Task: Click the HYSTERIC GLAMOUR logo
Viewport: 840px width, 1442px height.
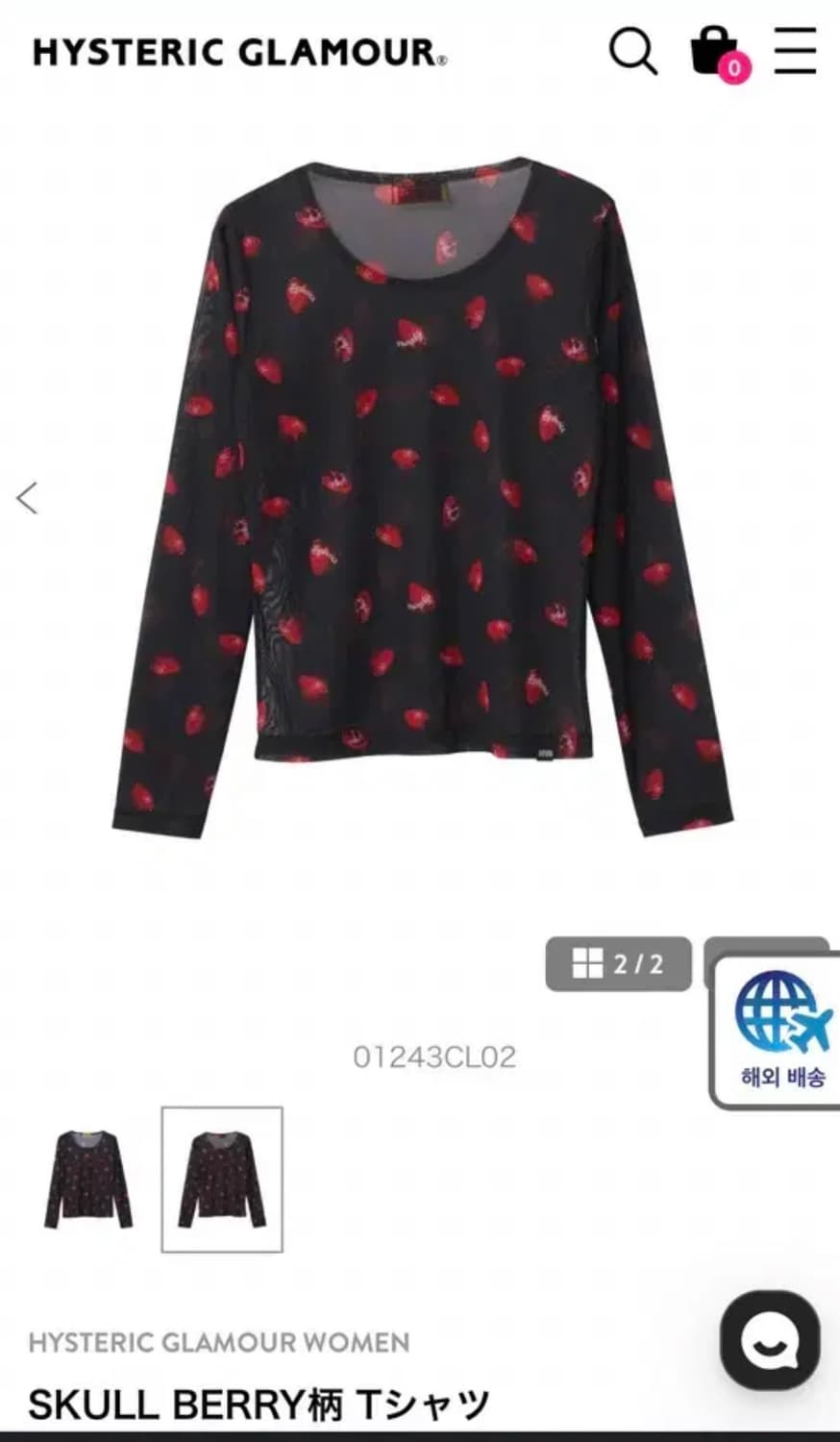Action: pos(231,54)
